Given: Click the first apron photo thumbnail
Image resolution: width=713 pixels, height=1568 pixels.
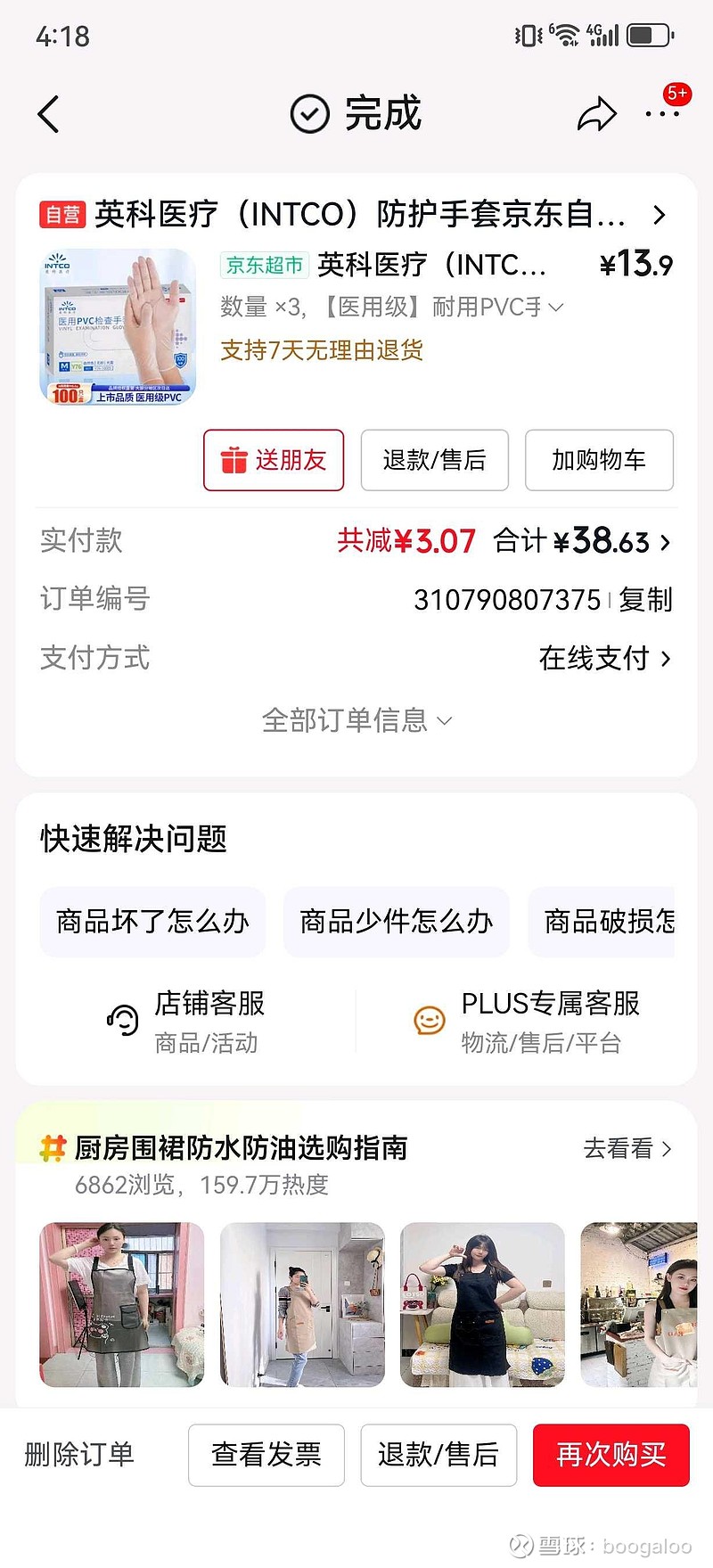Looking at the screenshot, I should tap(120, 1304).
